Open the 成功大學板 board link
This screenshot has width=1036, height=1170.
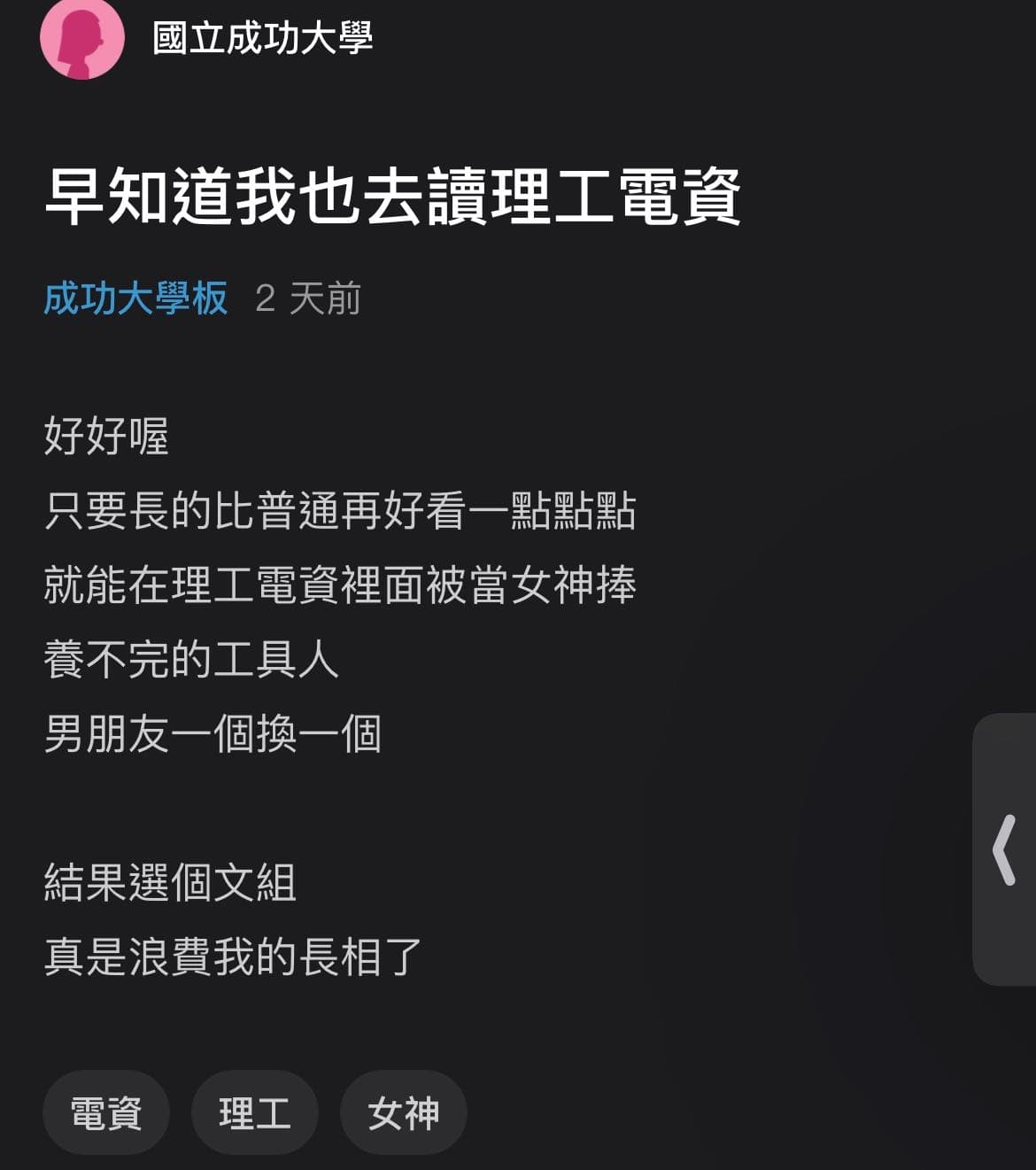click(135, 298)
